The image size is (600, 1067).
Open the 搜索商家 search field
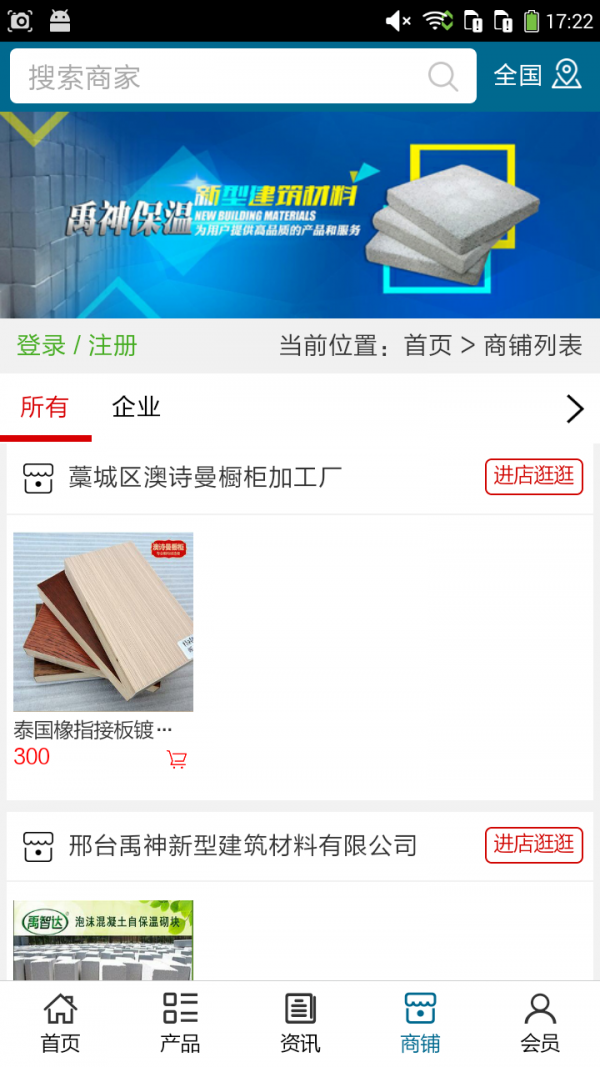(220, 77)
